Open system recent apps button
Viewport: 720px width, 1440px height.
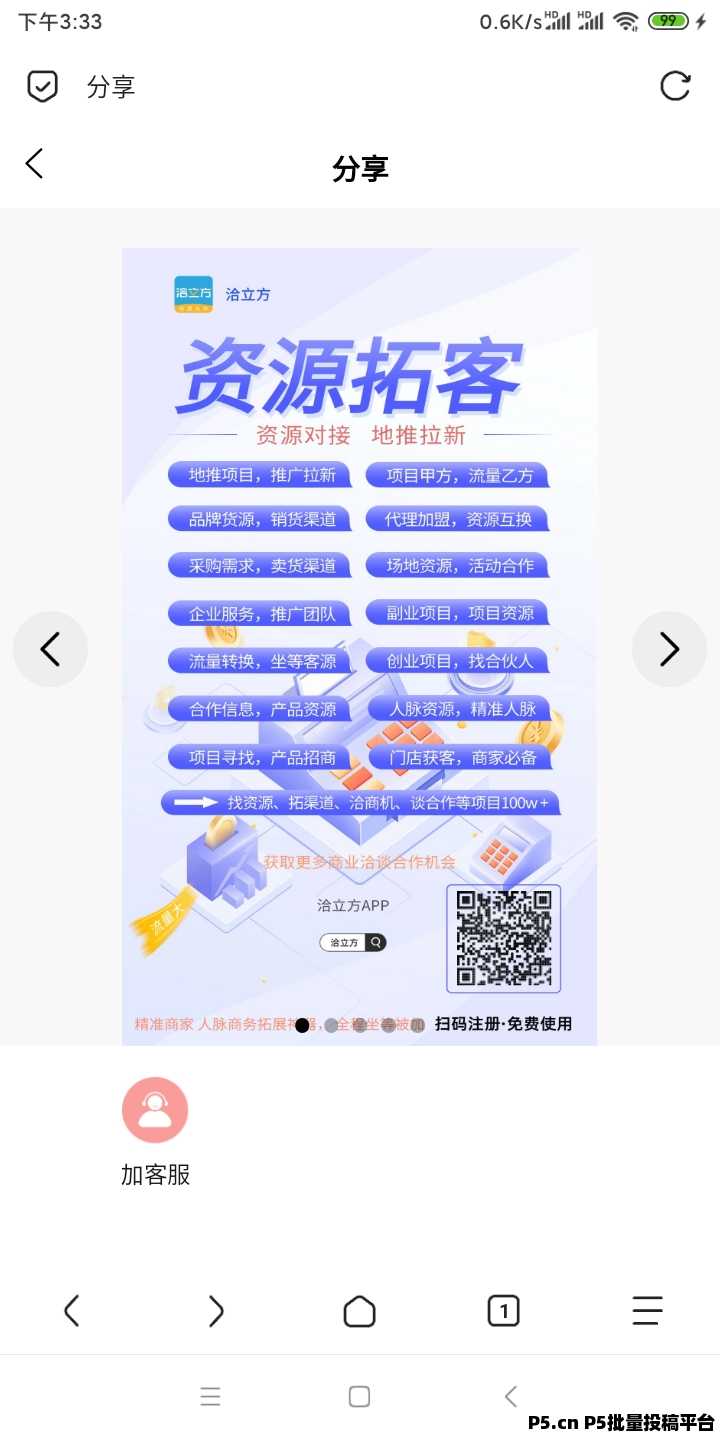pos(210,1397)
